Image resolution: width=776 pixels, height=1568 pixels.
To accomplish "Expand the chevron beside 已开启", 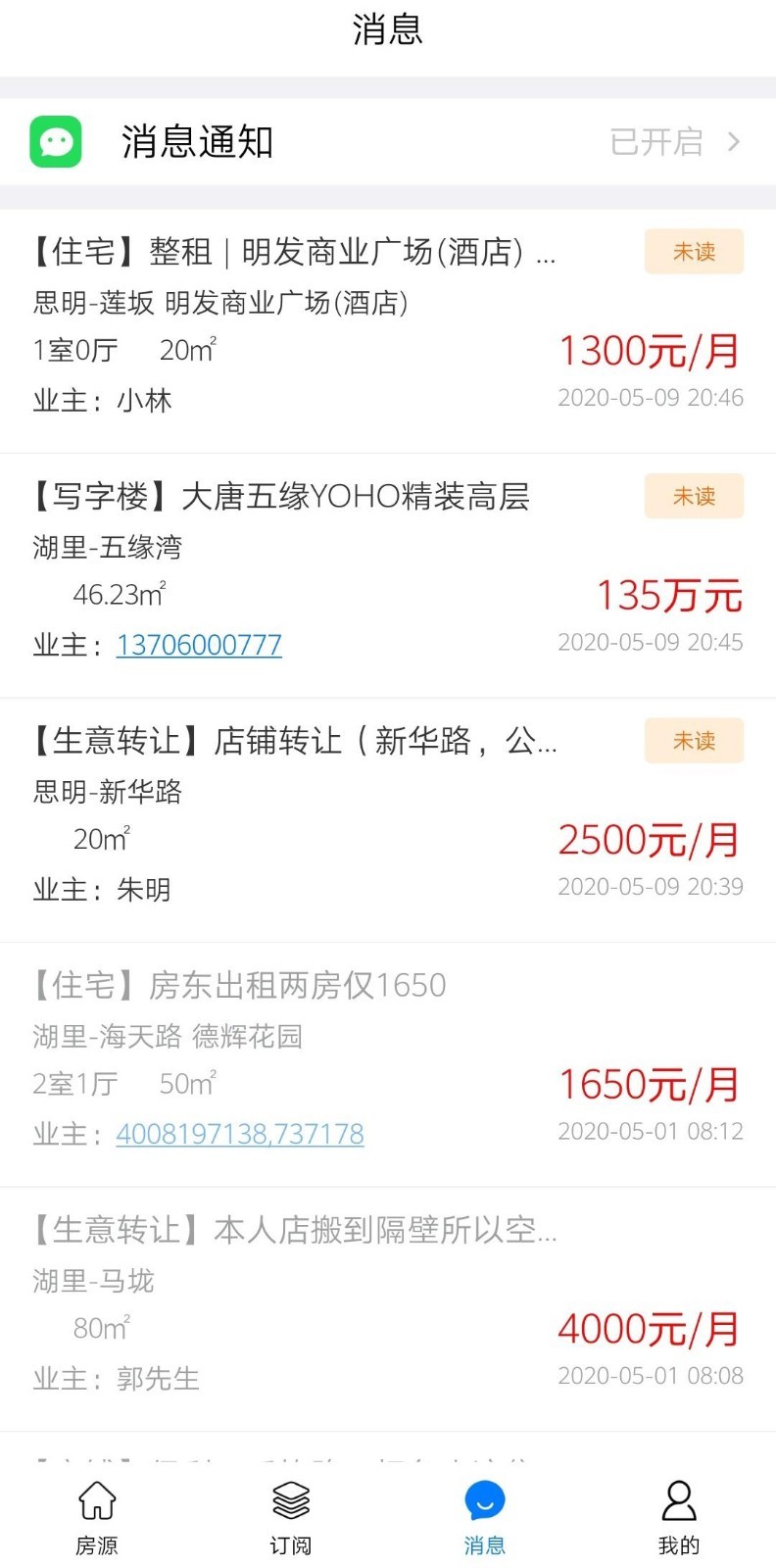I will (x=734, y=141).
